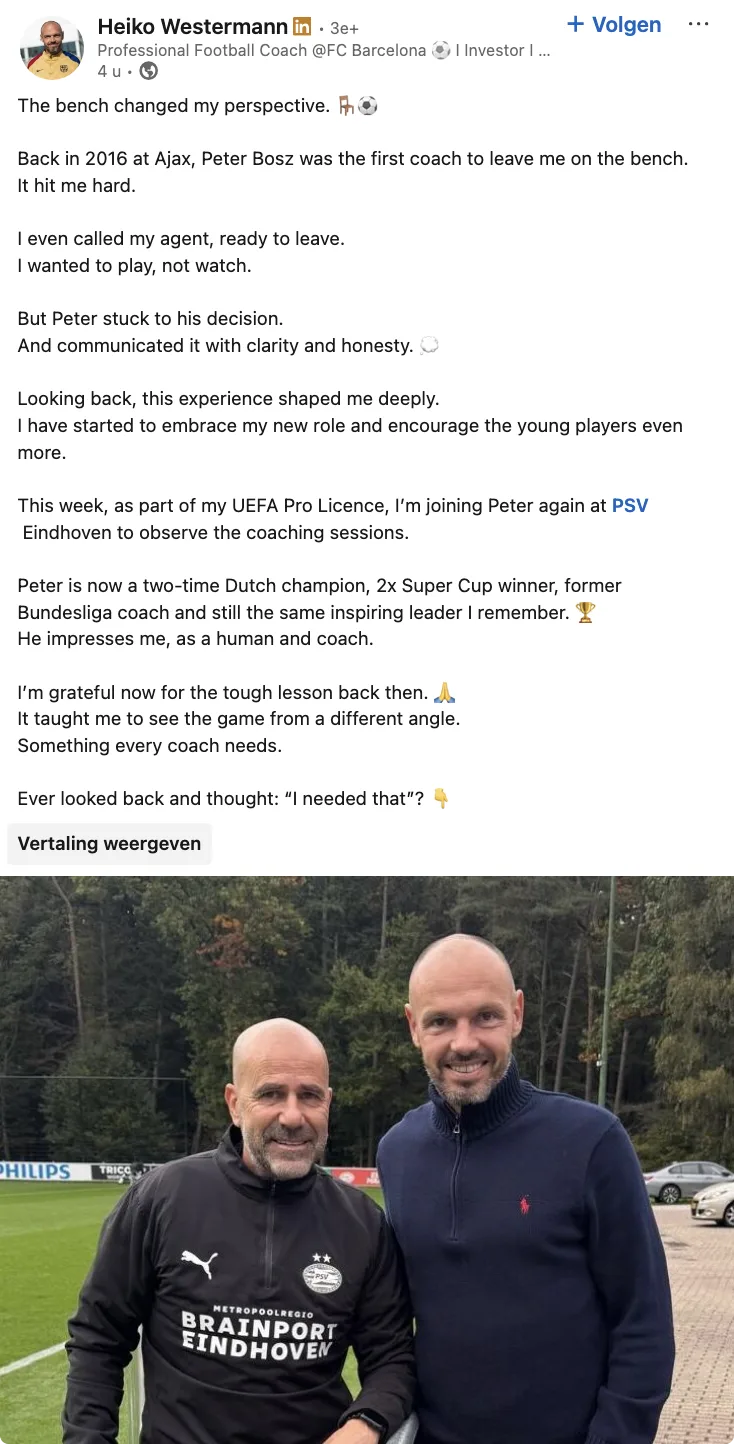The height and width of the screenshot is (1444, 734).
Task: Open the PSV company link
Action: pyautogui.click(x=630, y=505)
